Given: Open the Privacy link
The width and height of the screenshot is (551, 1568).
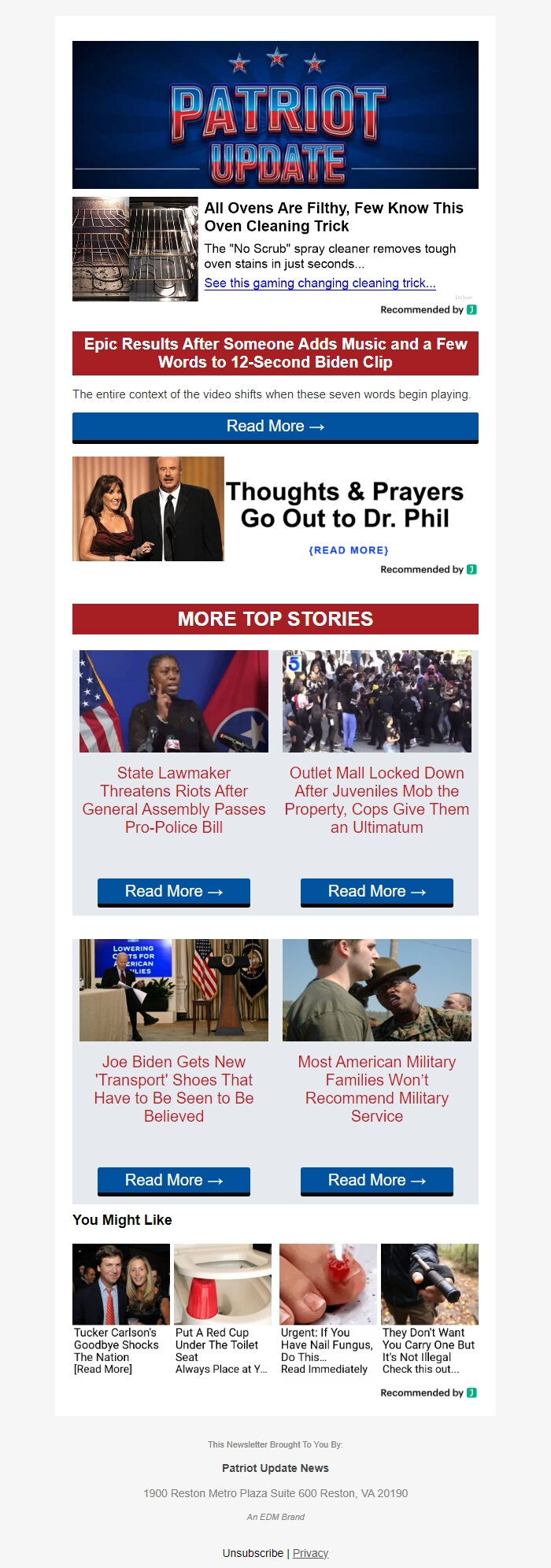Looking at the screenshot, I should pos(310,1553).
